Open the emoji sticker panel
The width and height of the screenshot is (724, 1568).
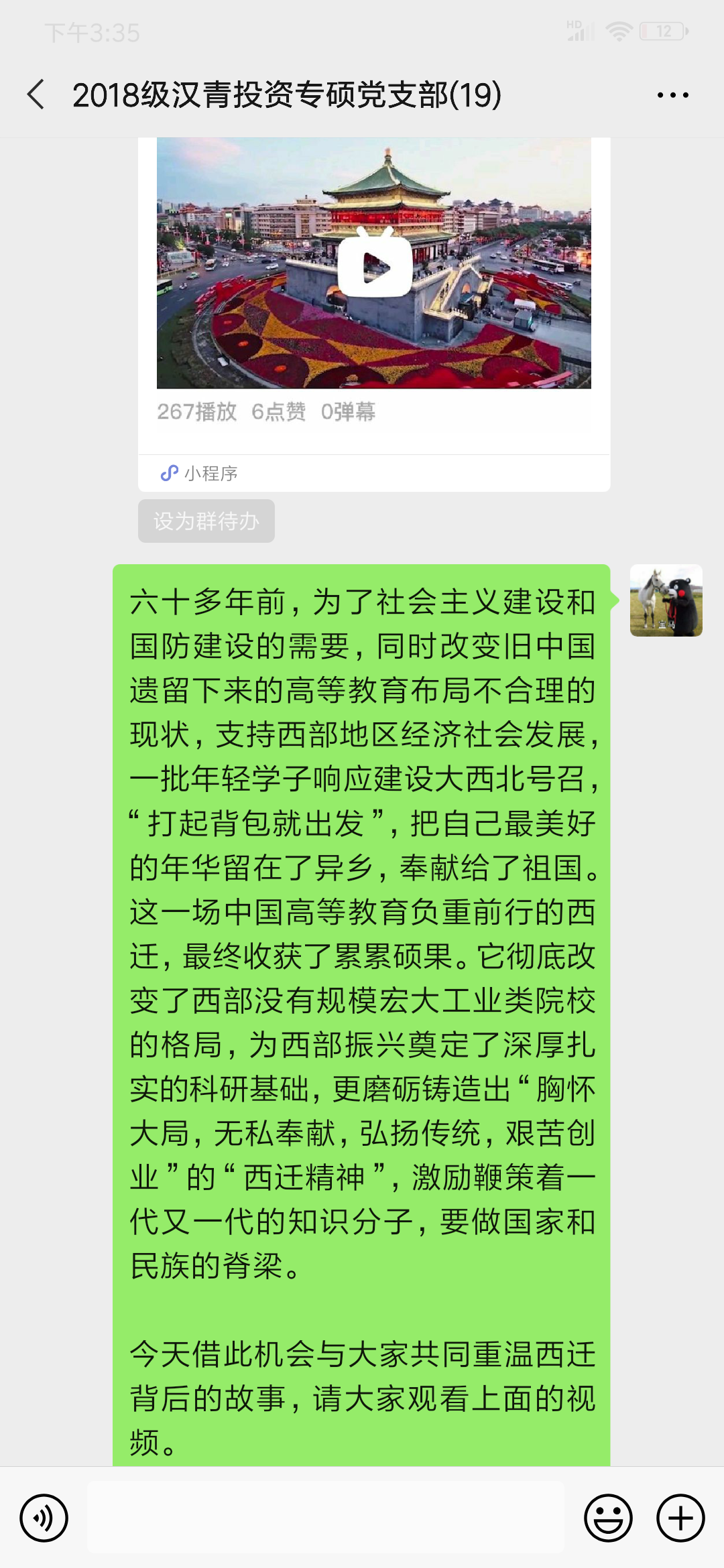(x=608, y=1517)
